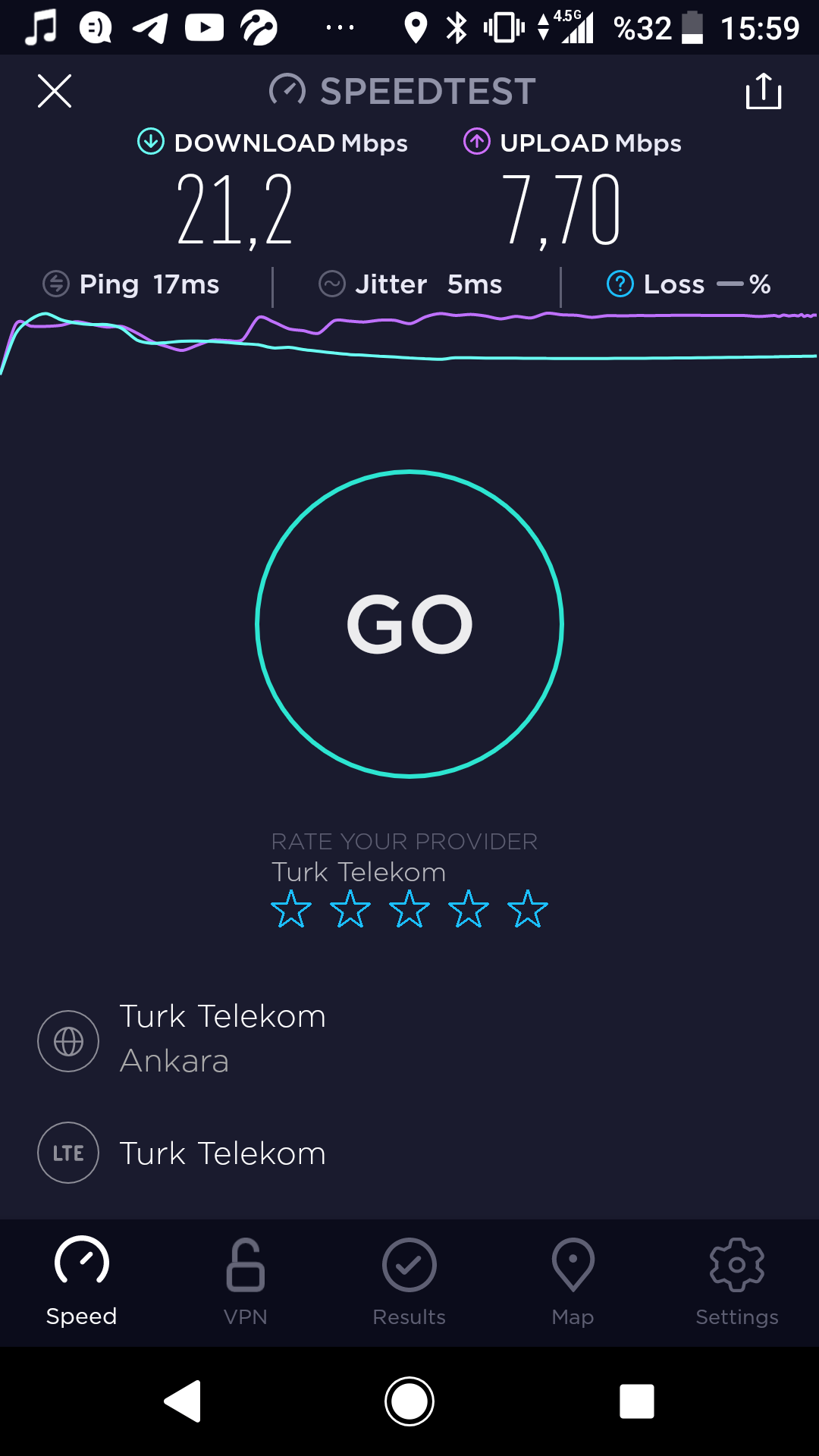Start a new test with GO
This screenshot has width=819, height=1456.
(x=409, y=624)
